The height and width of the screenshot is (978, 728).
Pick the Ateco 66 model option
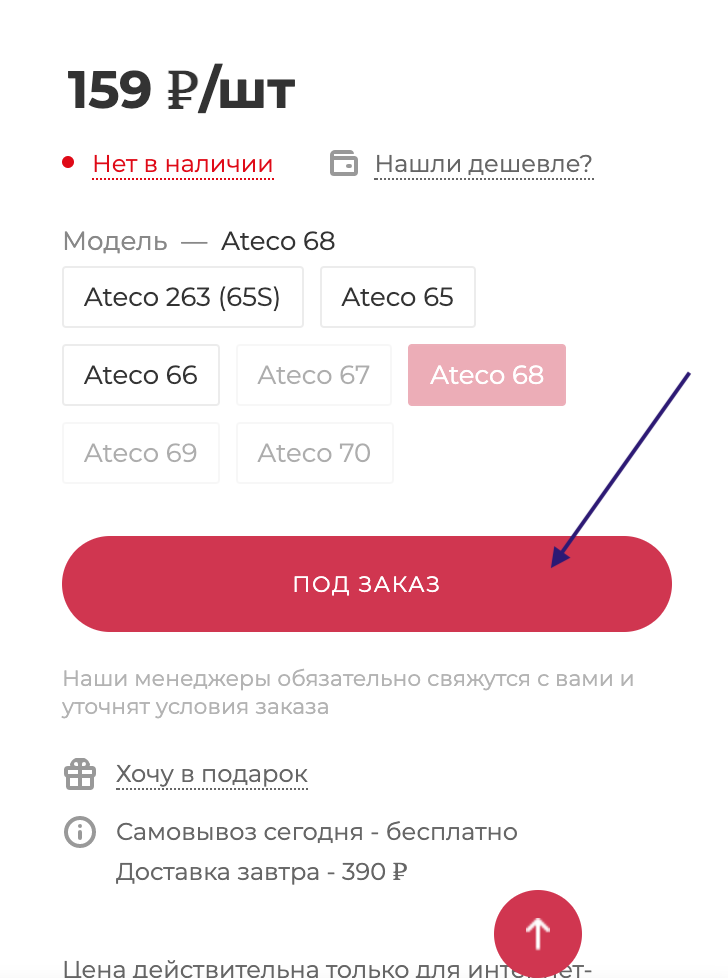click(141, 375)
